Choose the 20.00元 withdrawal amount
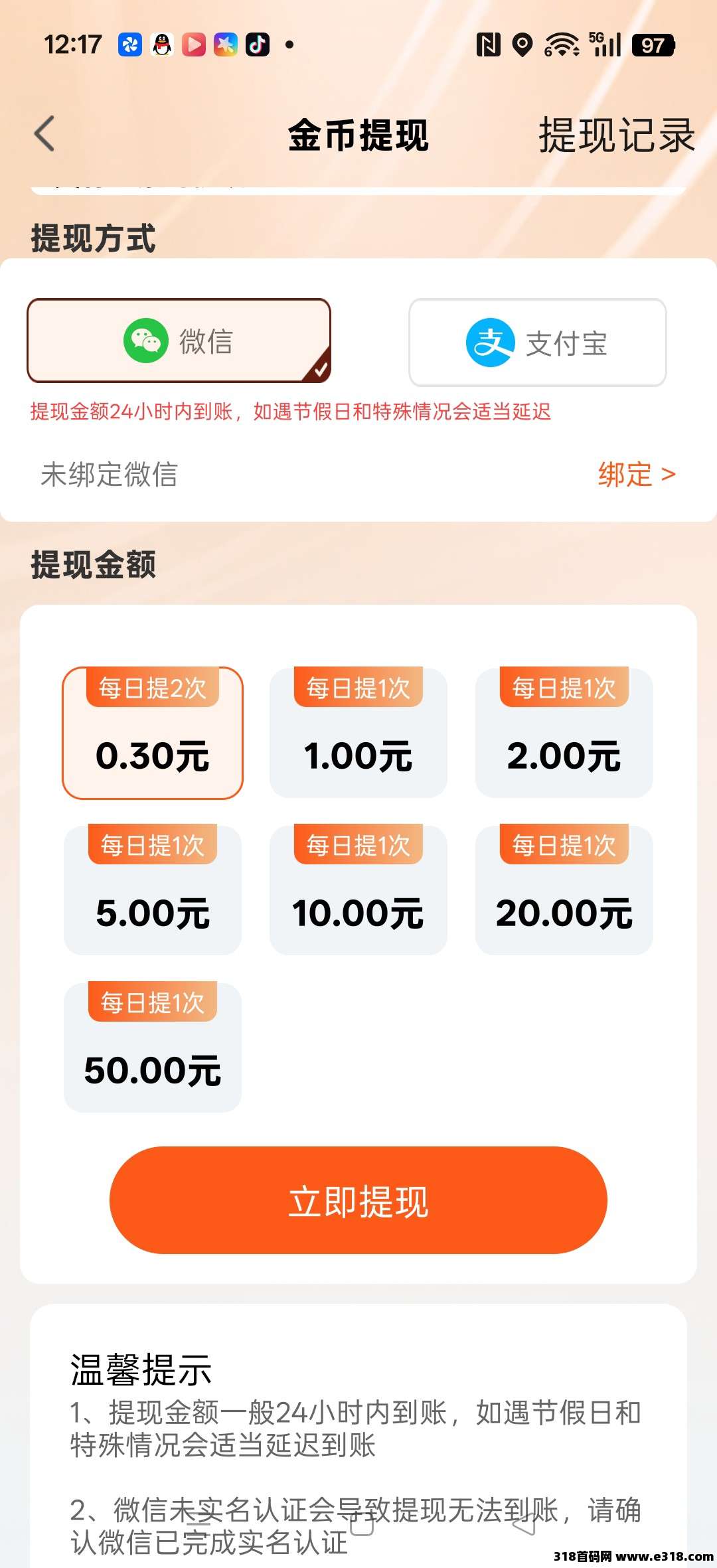The image size is (717, 1568). click(564, 890)
